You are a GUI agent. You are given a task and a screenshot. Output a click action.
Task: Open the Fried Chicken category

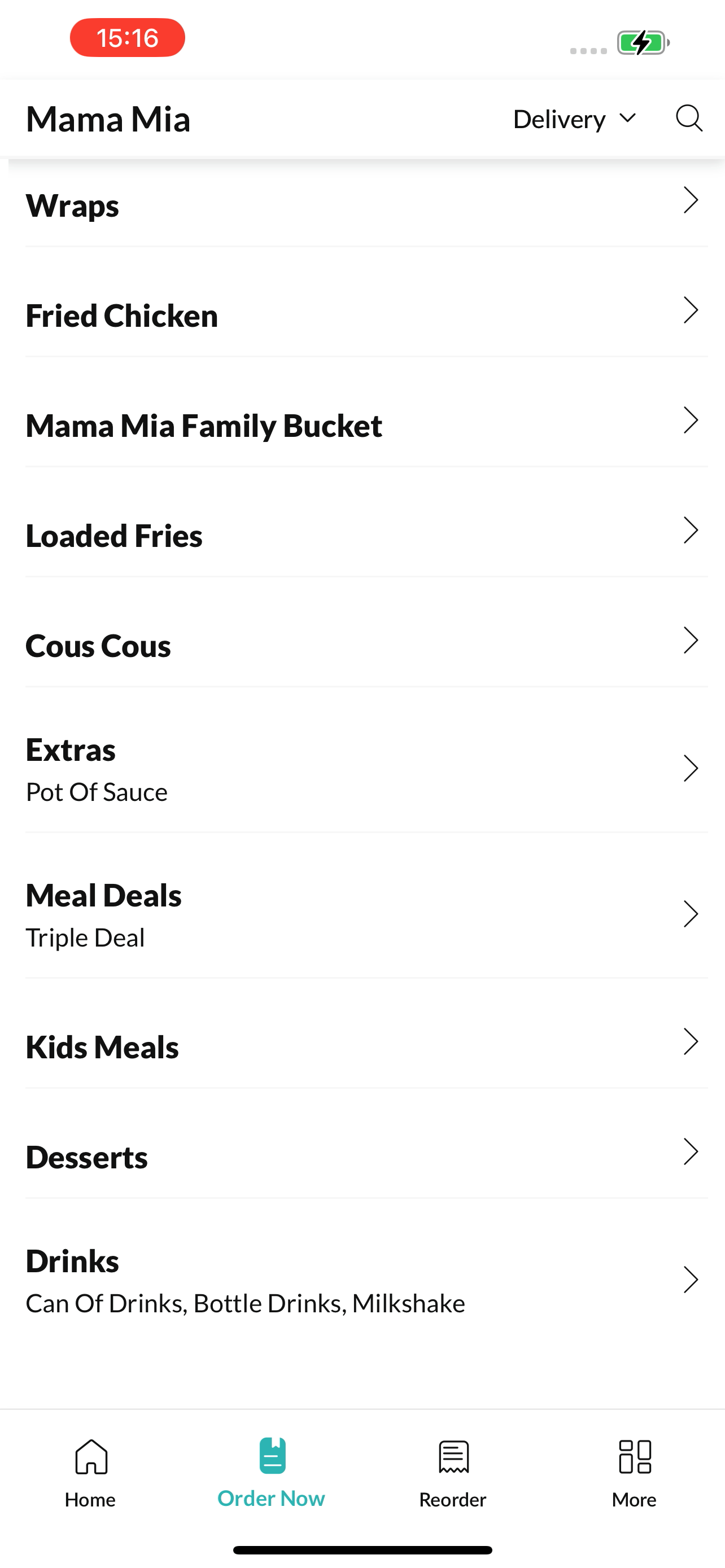366,313
